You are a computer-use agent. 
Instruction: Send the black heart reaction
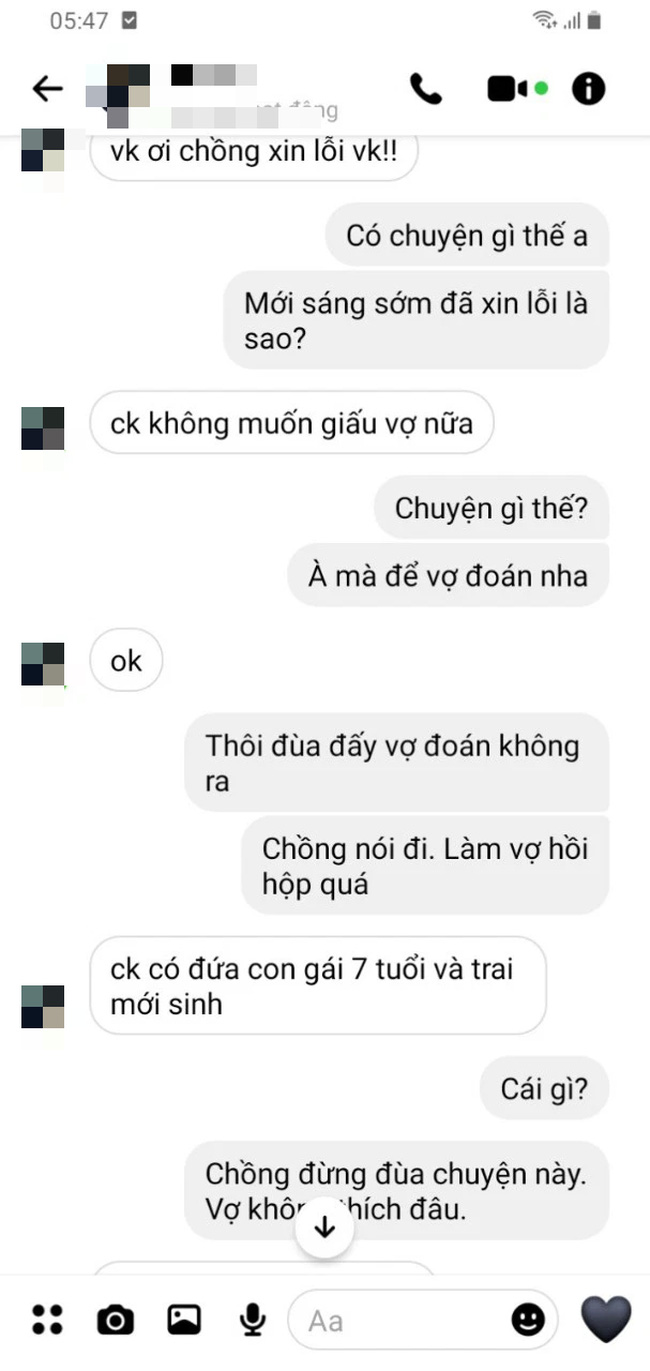(x=606, y=1320)
